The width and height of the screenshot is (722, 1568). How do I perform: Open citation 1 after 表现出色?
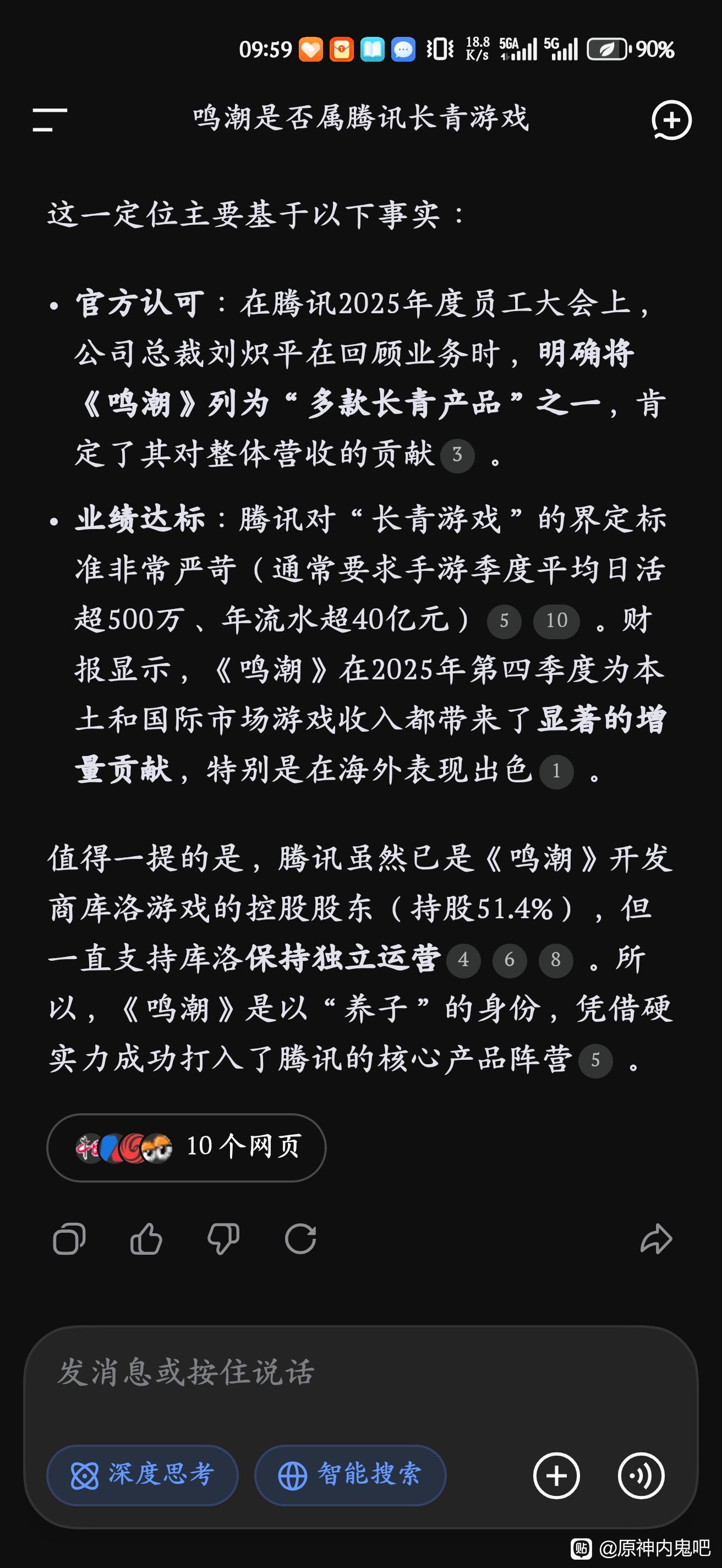pyautogui.click(x=556, y=771)
